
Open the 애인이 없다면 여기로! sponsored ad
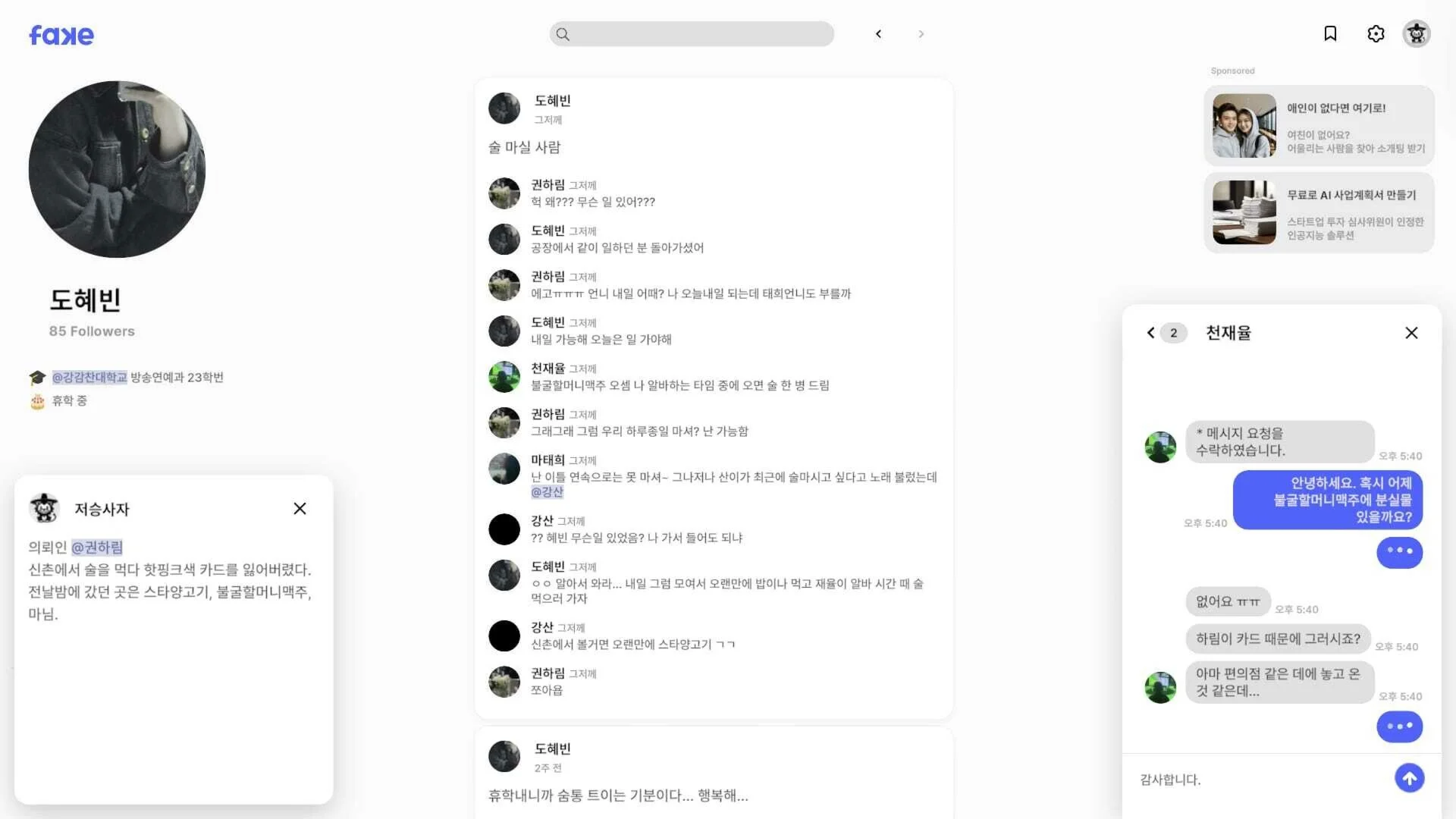click(x=1319, y=126)
